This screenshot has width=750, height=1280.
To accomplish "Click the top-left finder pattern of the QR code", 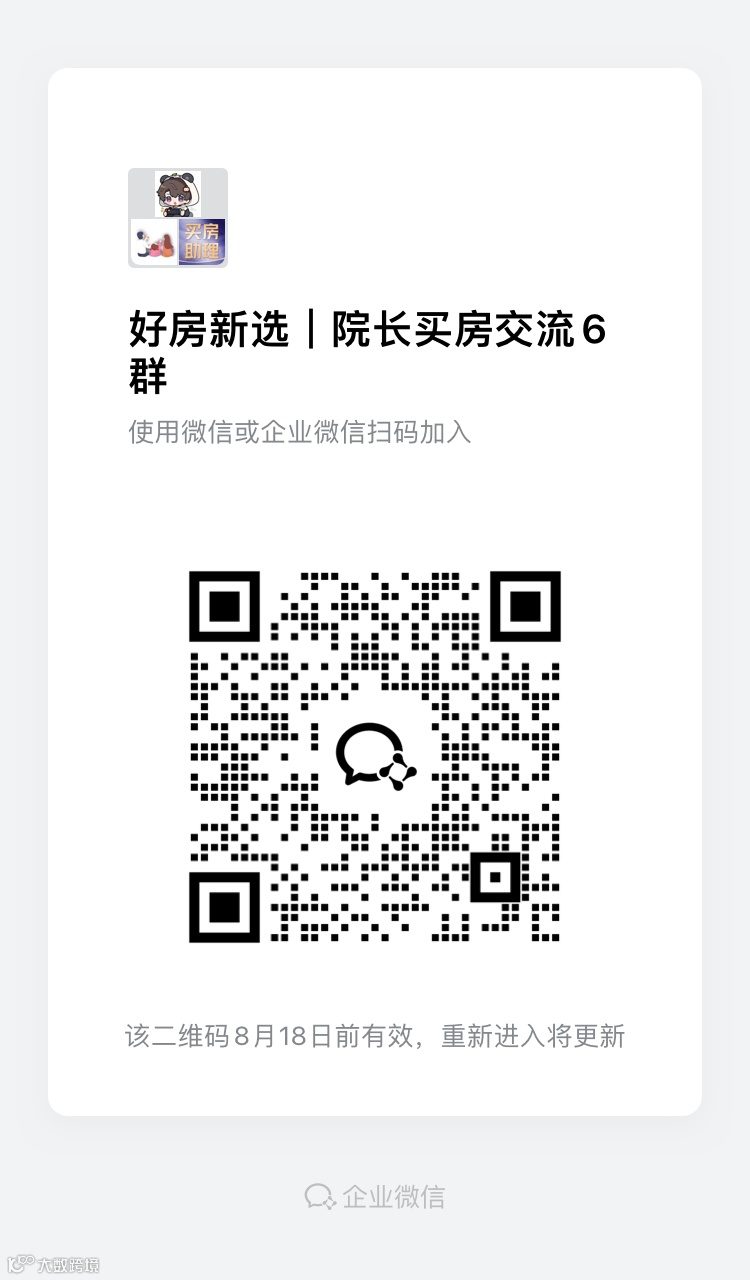I will pos(226,607).
